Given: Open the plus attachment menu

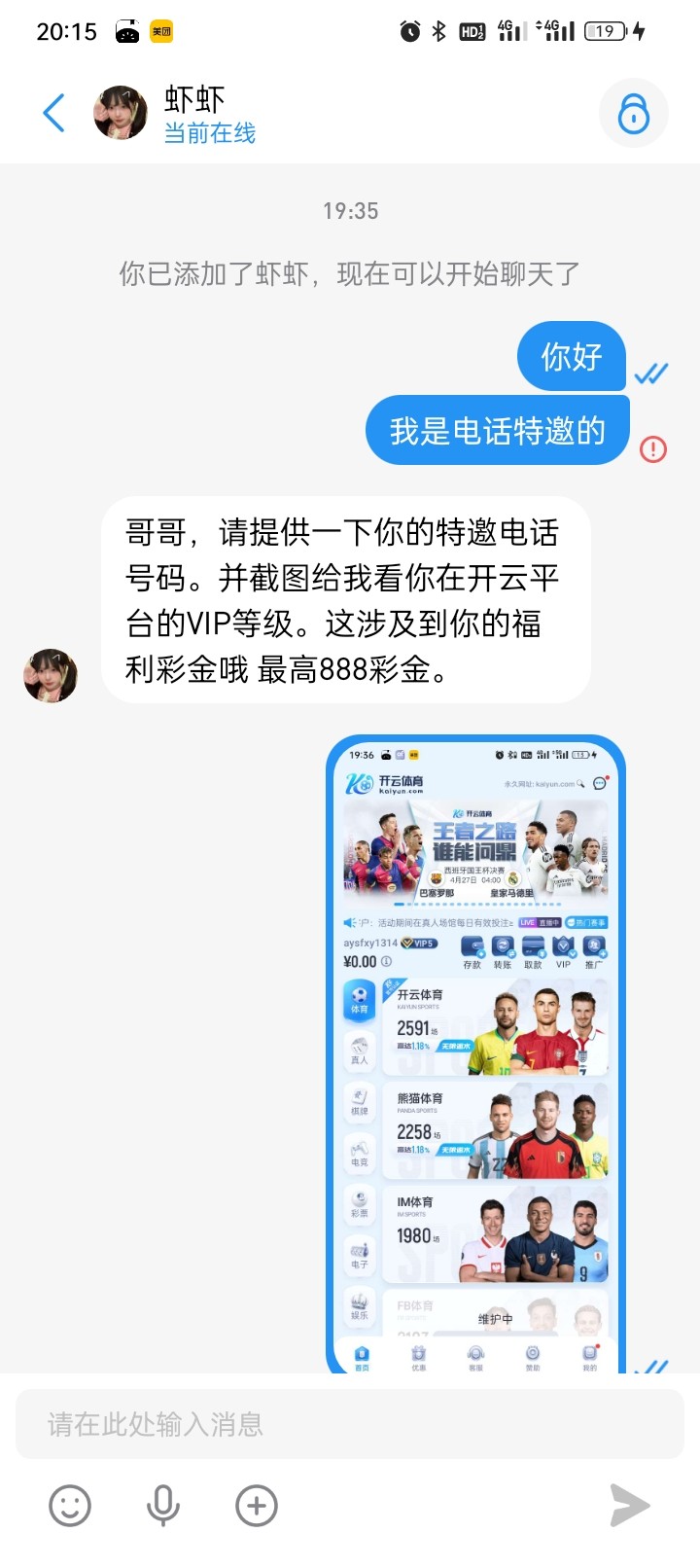Looking at the screenshot, I should point(257,1506).
